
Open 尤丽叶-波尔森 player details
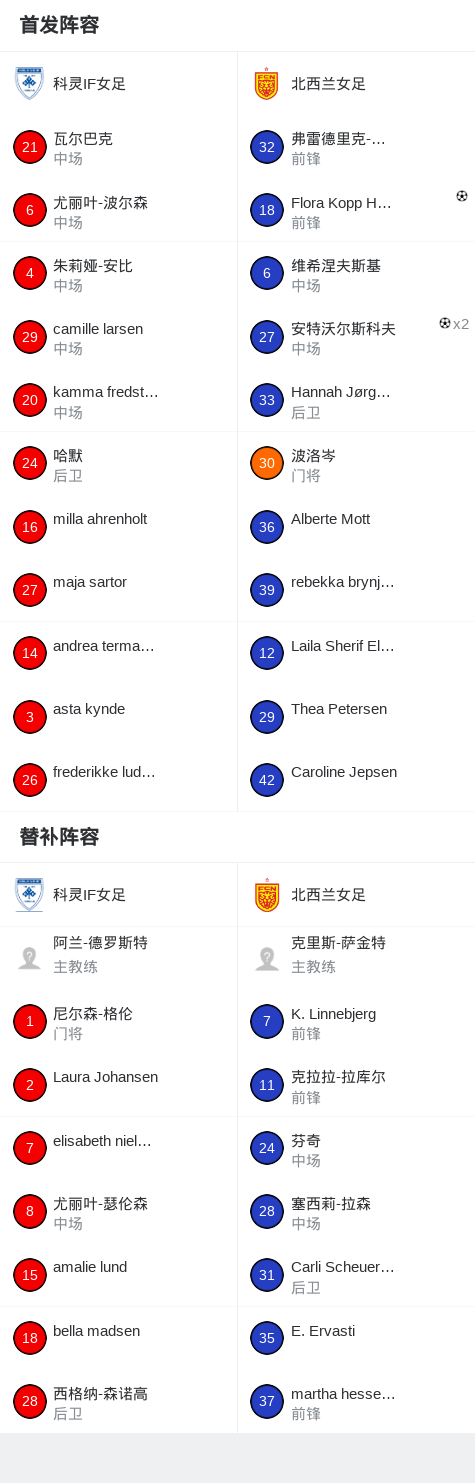point(118,210)
